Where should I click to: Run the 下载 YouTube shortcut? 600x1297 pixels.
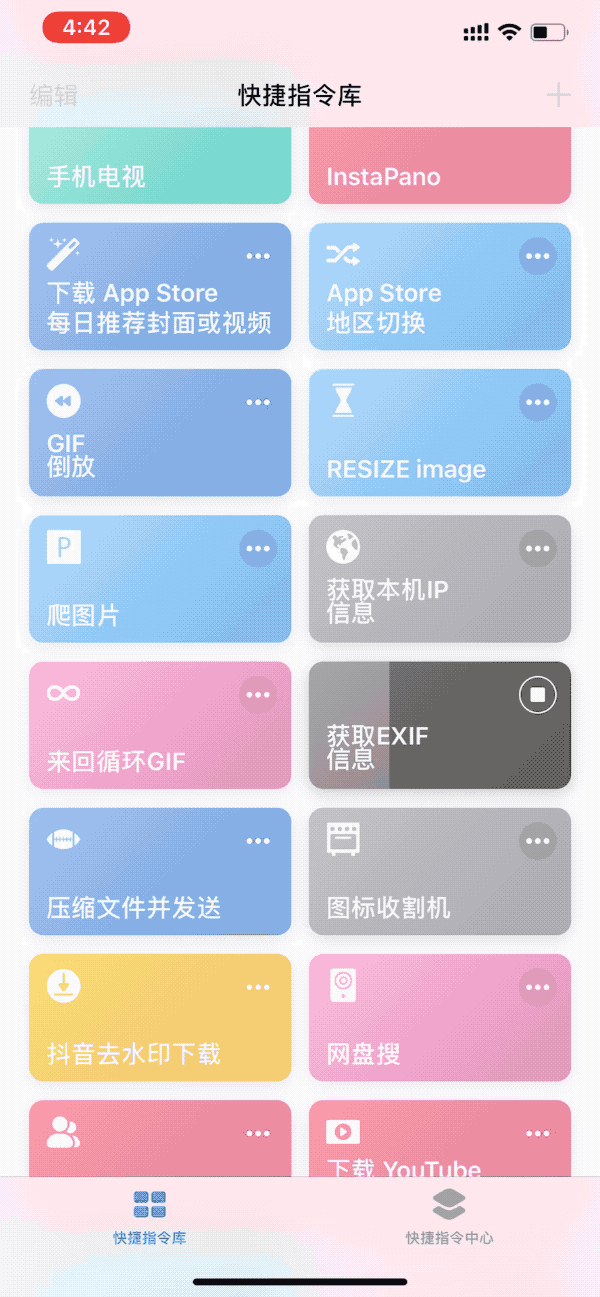[440, 1138]
